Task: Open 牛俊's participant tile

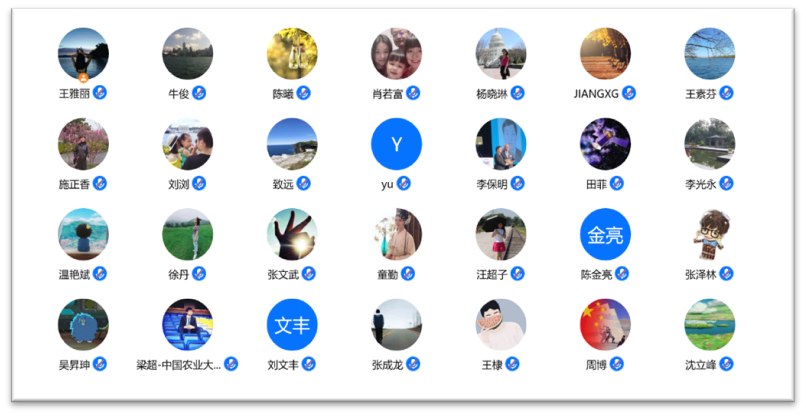Action: point(187,54)
